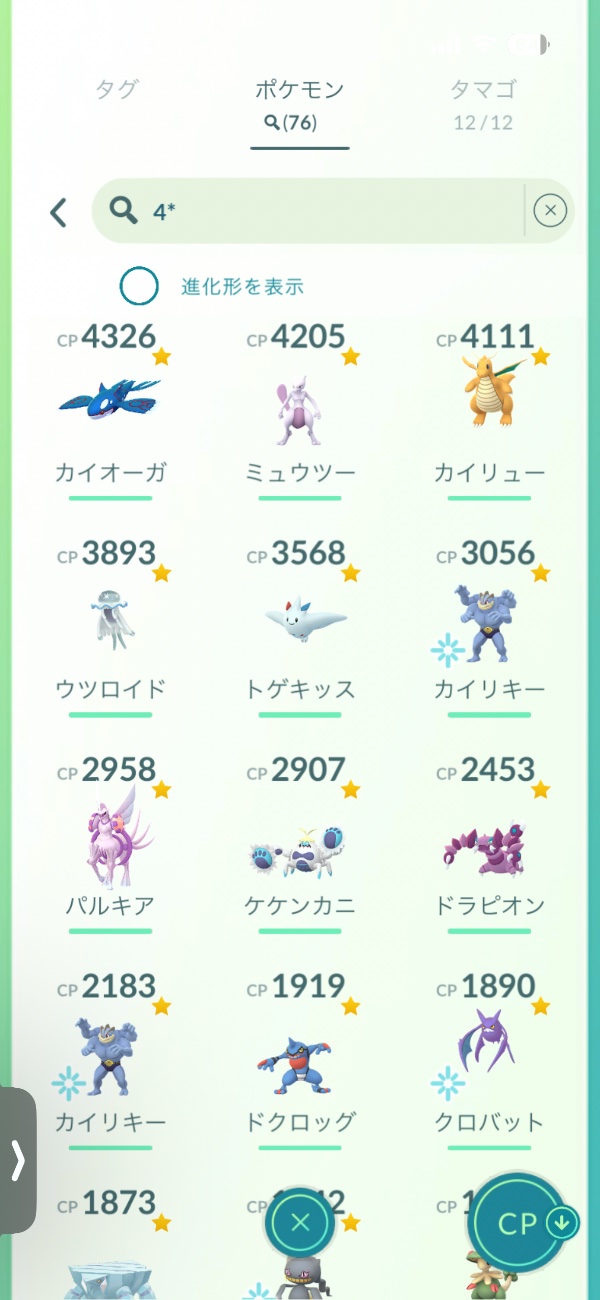Toggle the 進化形を表示 checkbox

[x=139, y=287]
